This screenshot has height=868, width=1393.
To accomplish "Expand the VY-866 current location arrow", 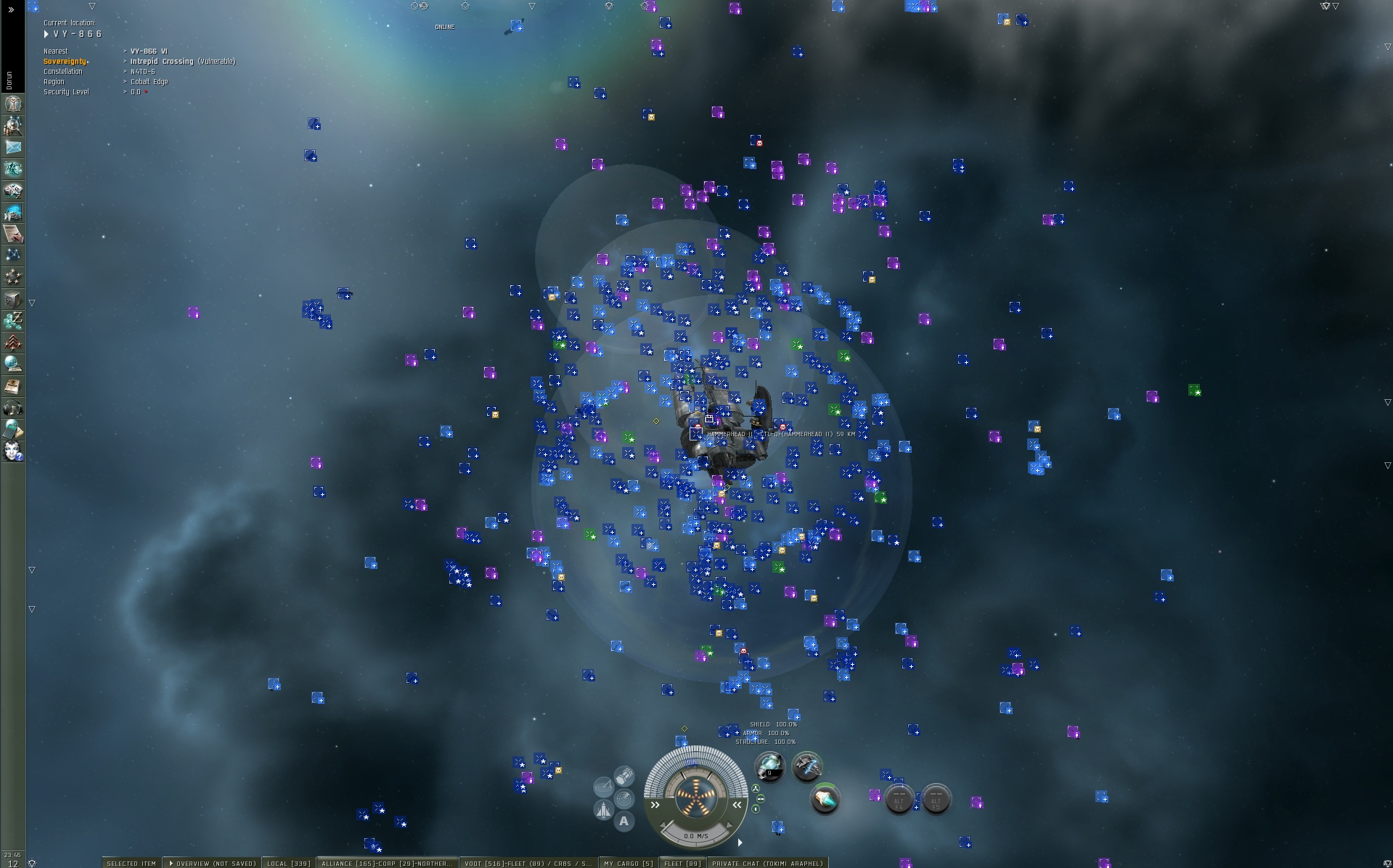I will 46,34.
